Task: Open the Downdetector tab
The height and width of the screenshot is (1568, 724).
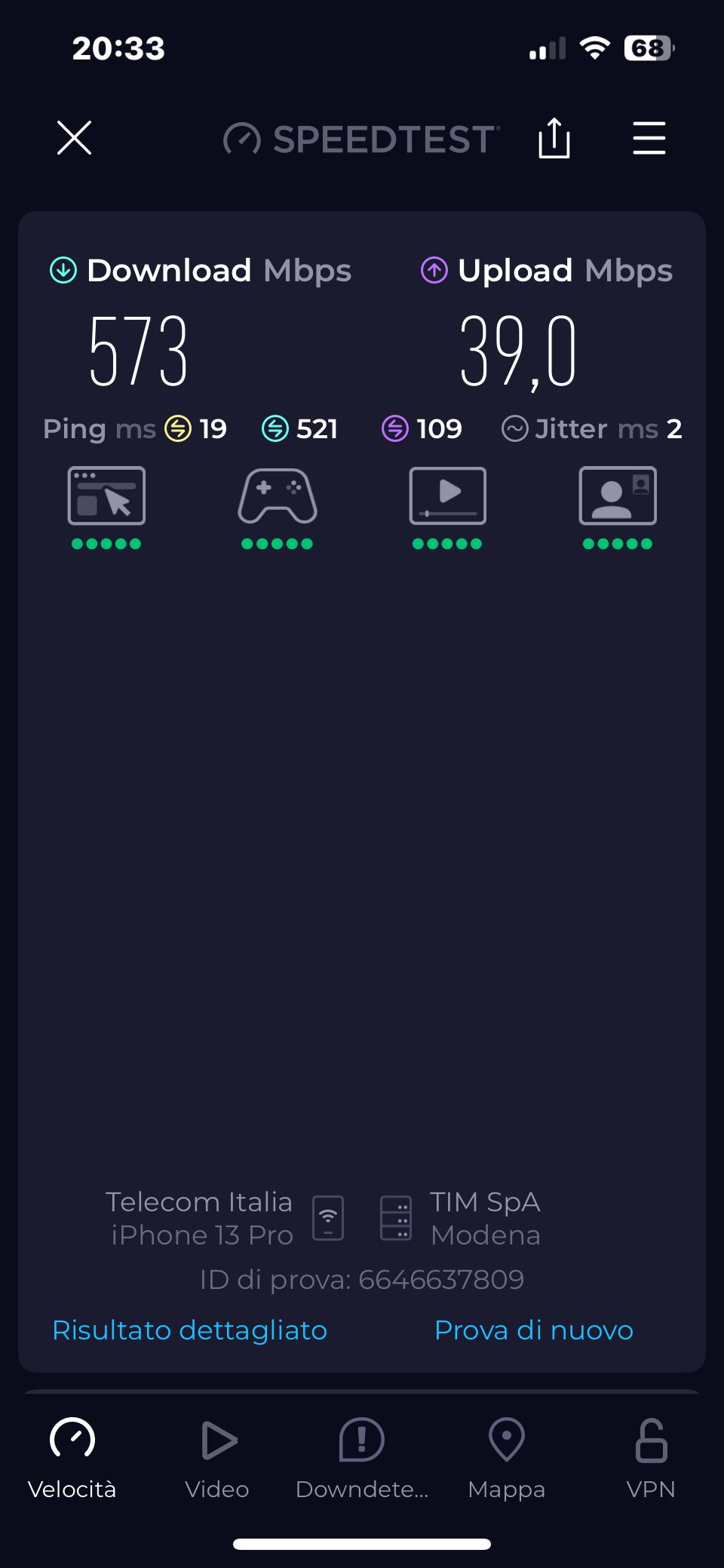Action: click(362, 1457)
